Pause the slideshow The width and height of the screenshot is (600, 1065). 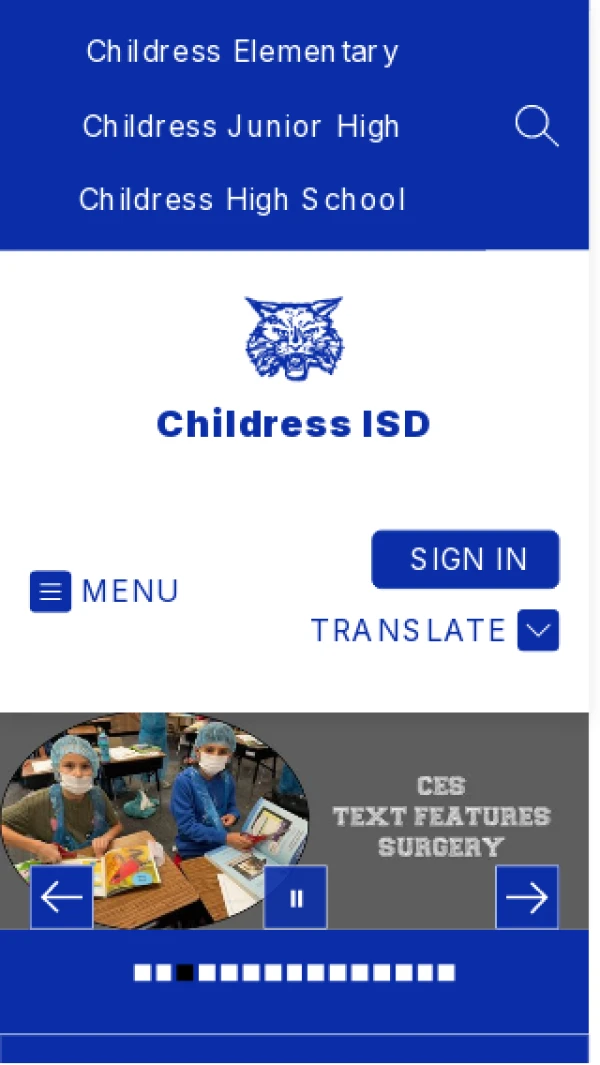click(x=295, y=897)
